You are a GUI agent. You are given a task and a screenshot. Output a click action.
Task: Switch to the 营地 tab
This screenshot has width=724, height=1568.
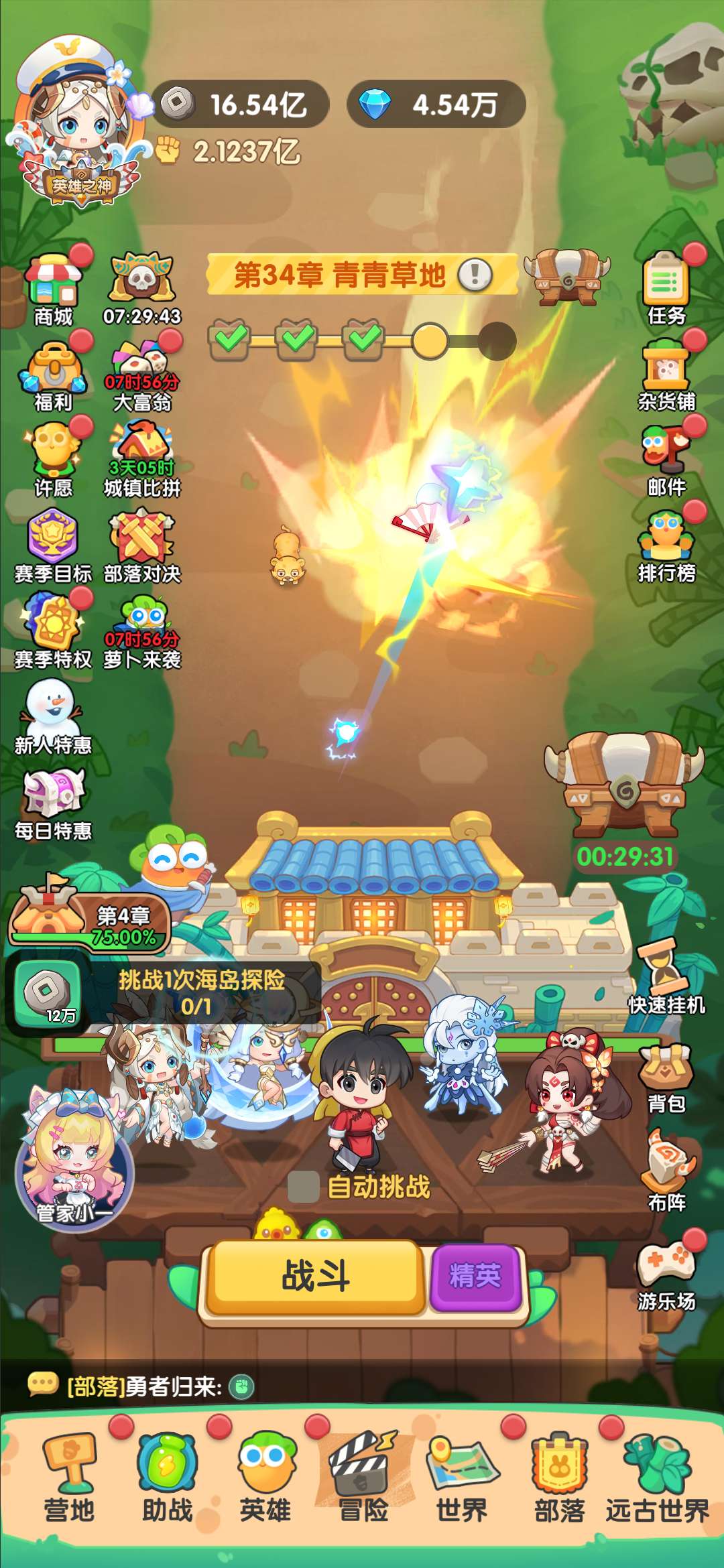(69, 1480)
